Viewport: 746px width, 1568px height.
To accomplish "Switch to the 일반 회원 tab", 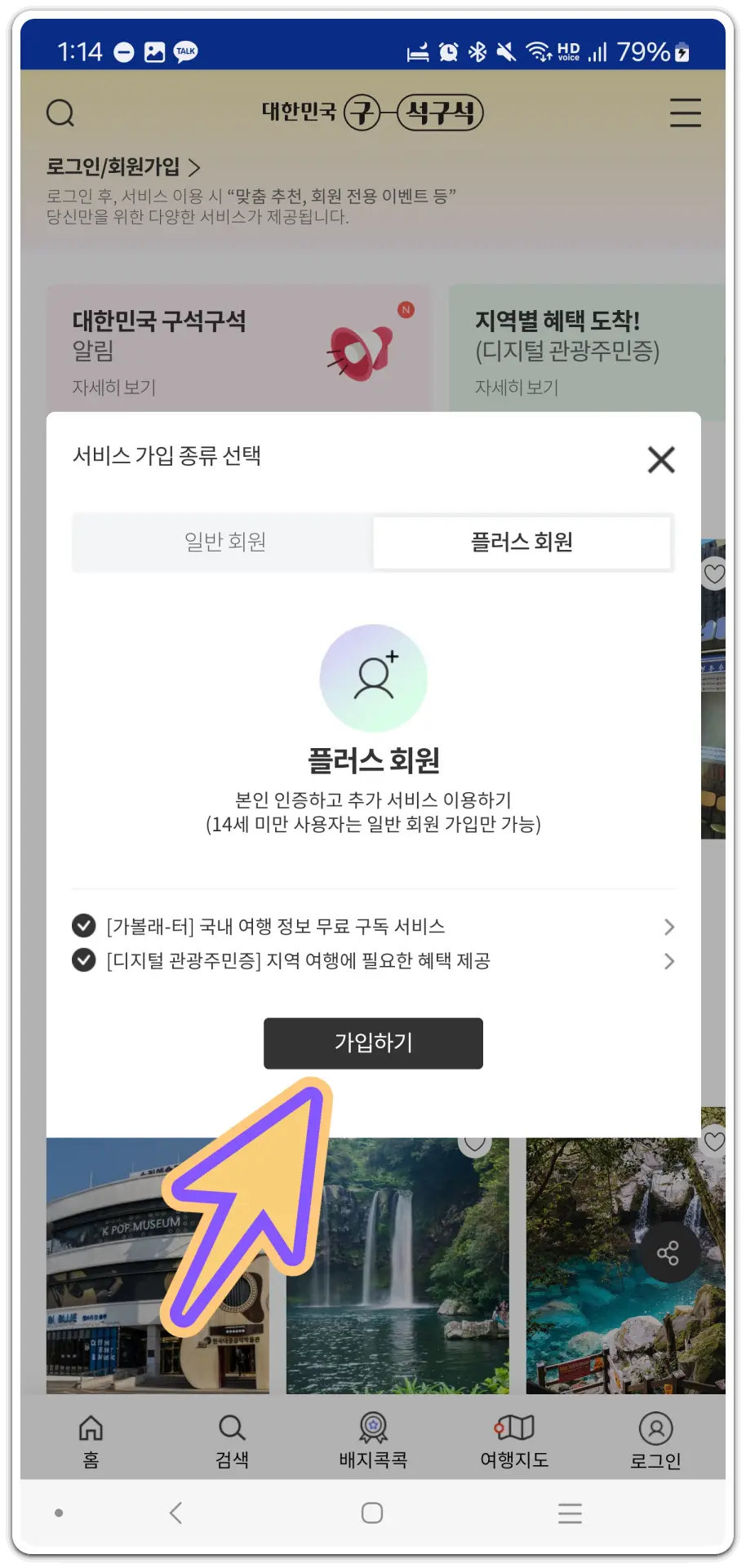I will click(224, 543).
